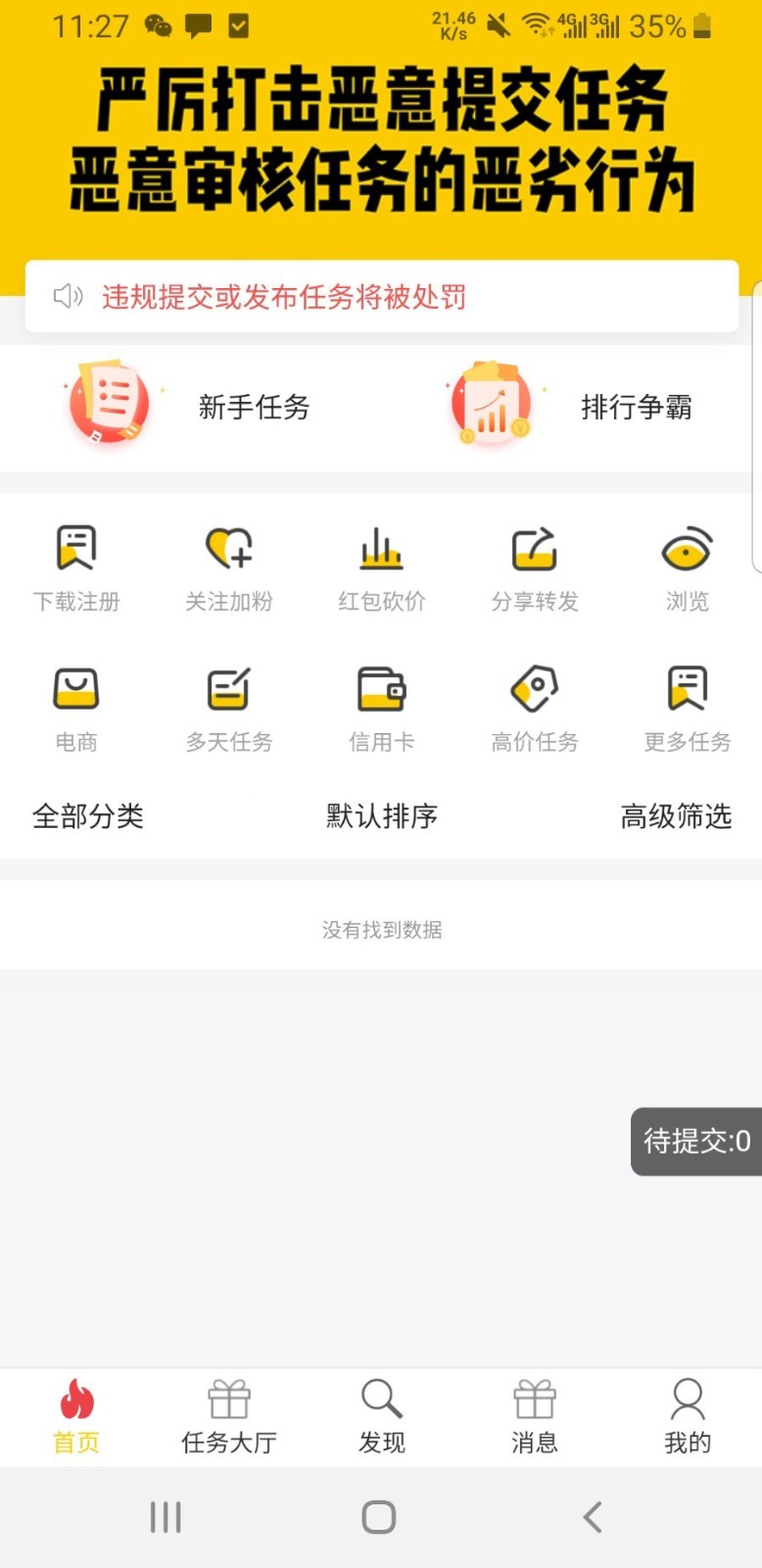The image size is (762, 1568).
Task: Open the 分享转发 category
Action: [534, 567]
